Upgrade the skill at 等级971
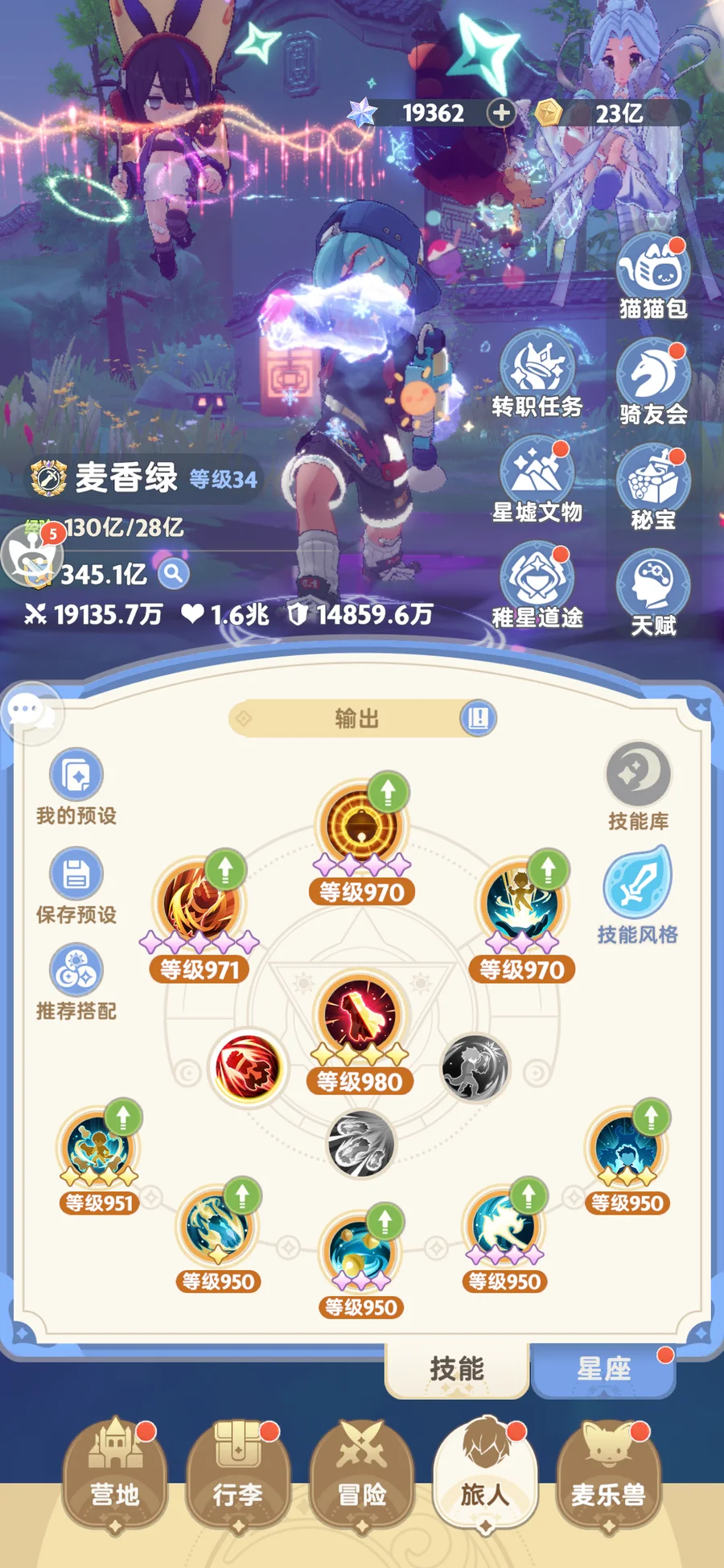The height and width of the screenshot is (1568, 724). point(225,869)
